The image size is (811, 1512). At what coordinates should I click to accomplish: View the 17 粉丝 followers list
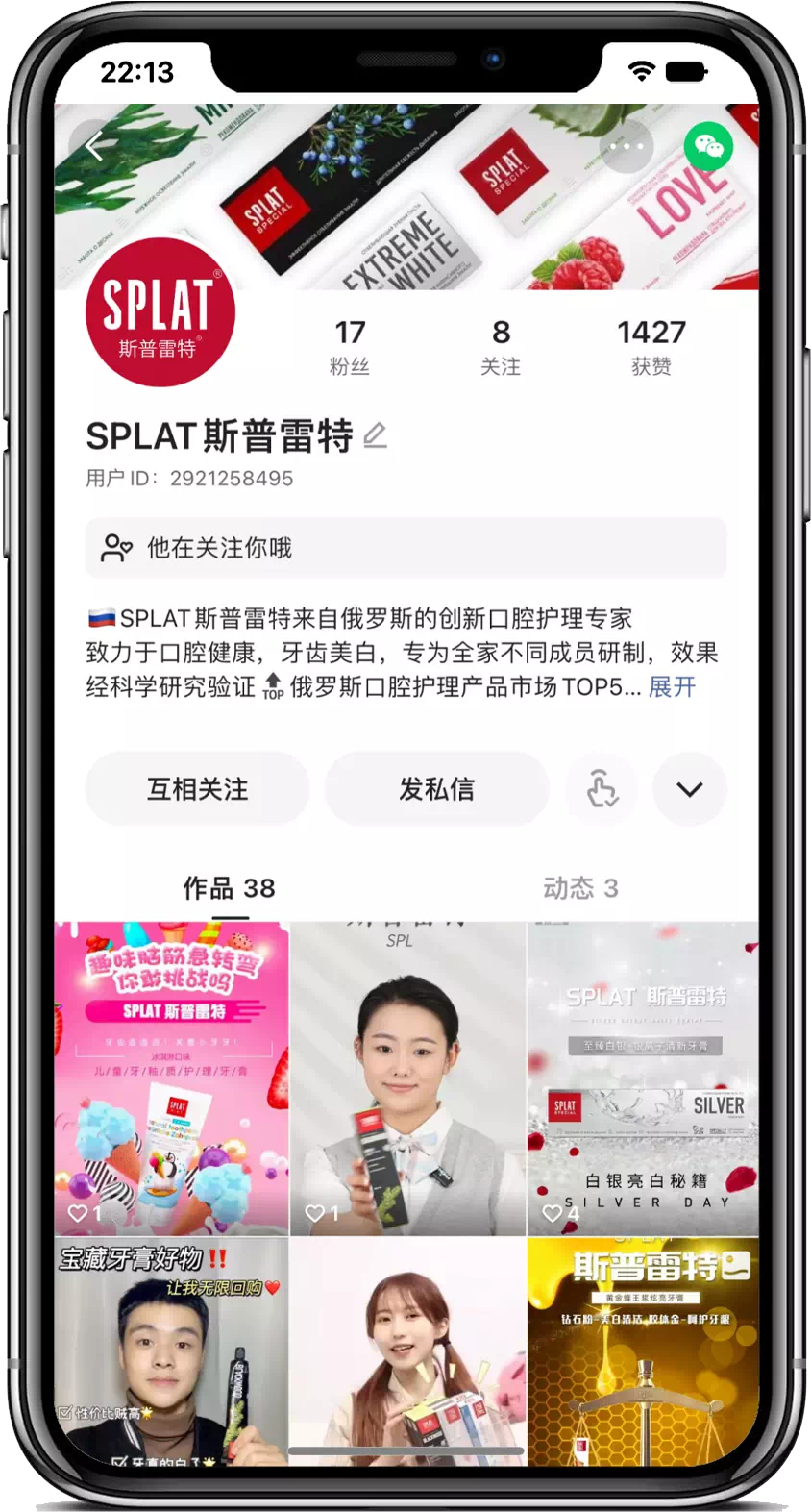click(350, 347)
